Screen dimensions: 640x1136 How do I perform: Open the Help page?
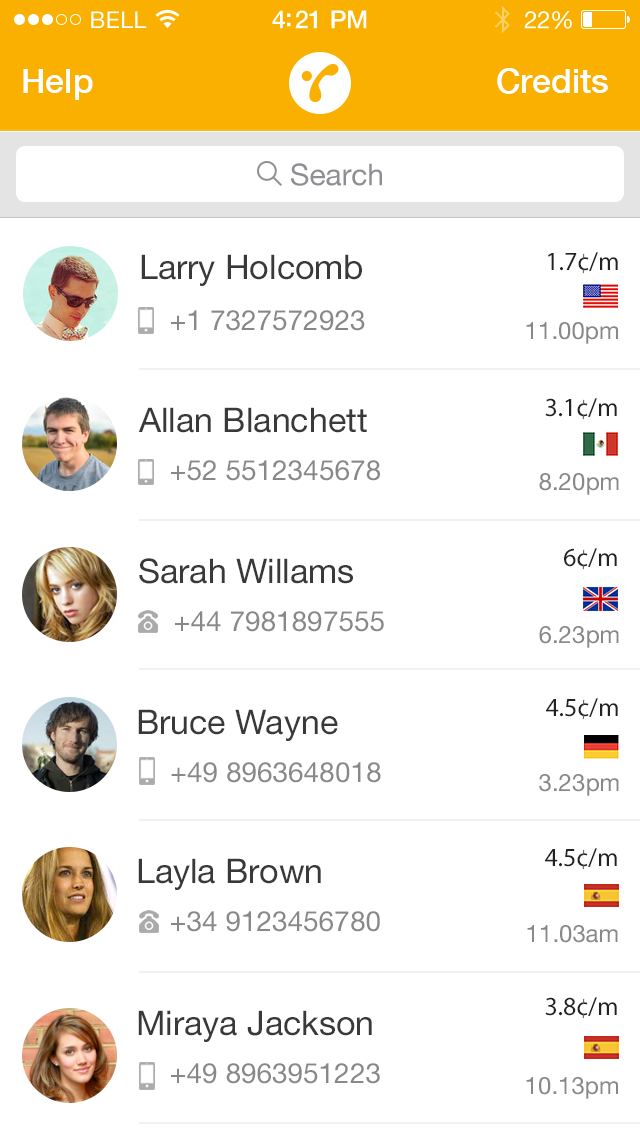[57, 81]
